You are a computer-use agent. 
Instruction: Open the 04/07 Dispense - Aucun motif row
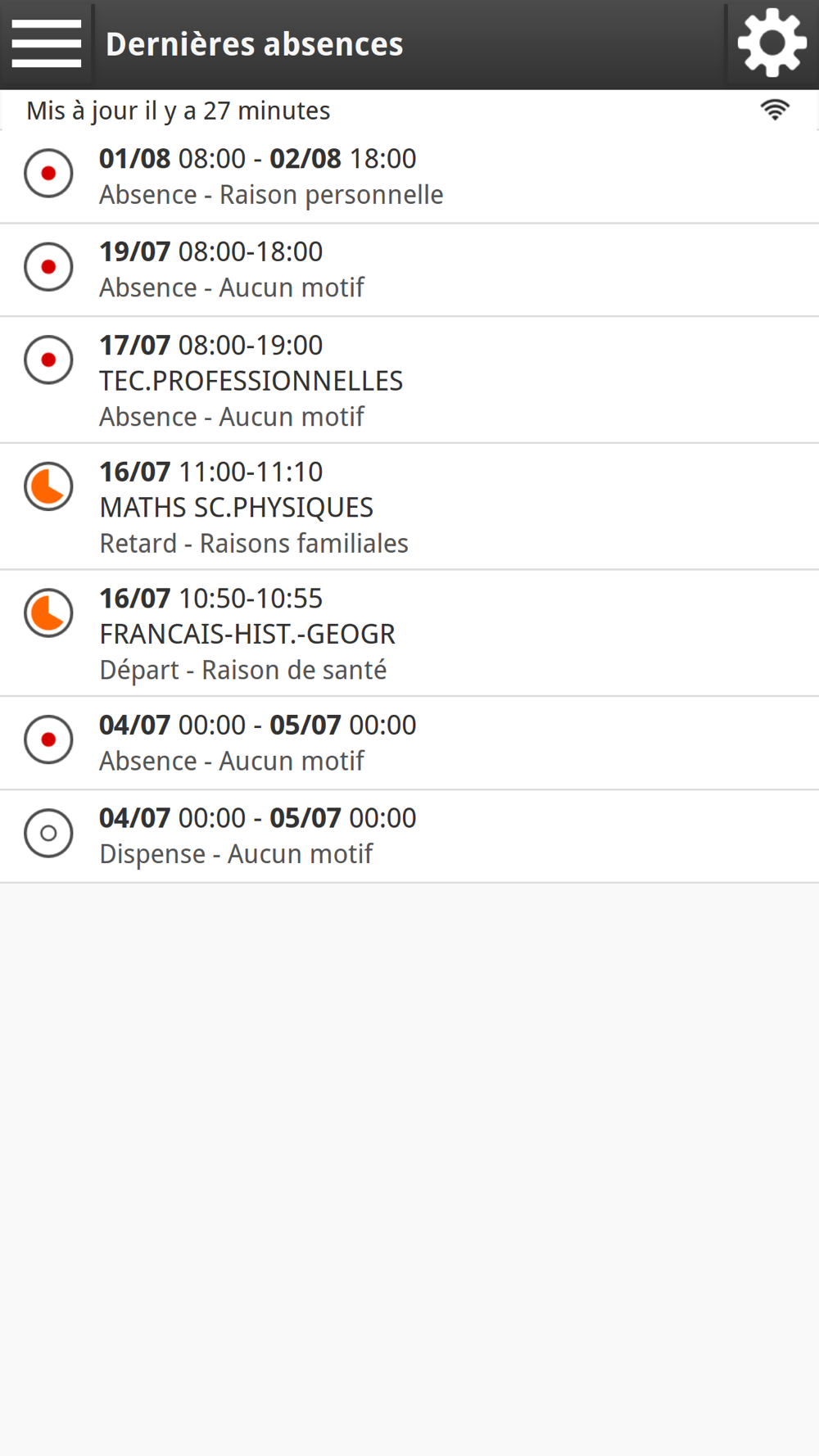409,837
